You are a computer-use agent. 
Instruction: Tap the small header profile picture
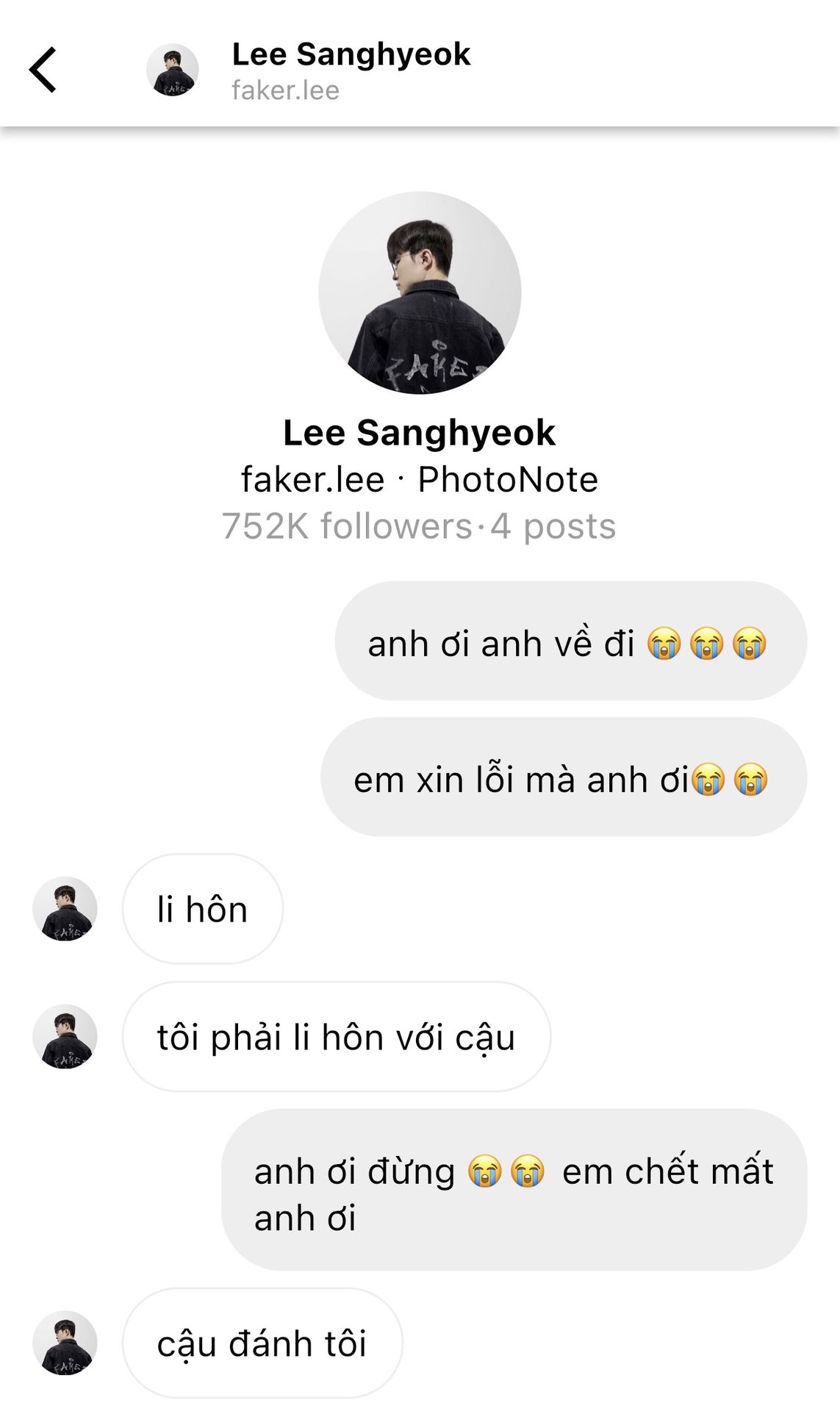point(173,70)
